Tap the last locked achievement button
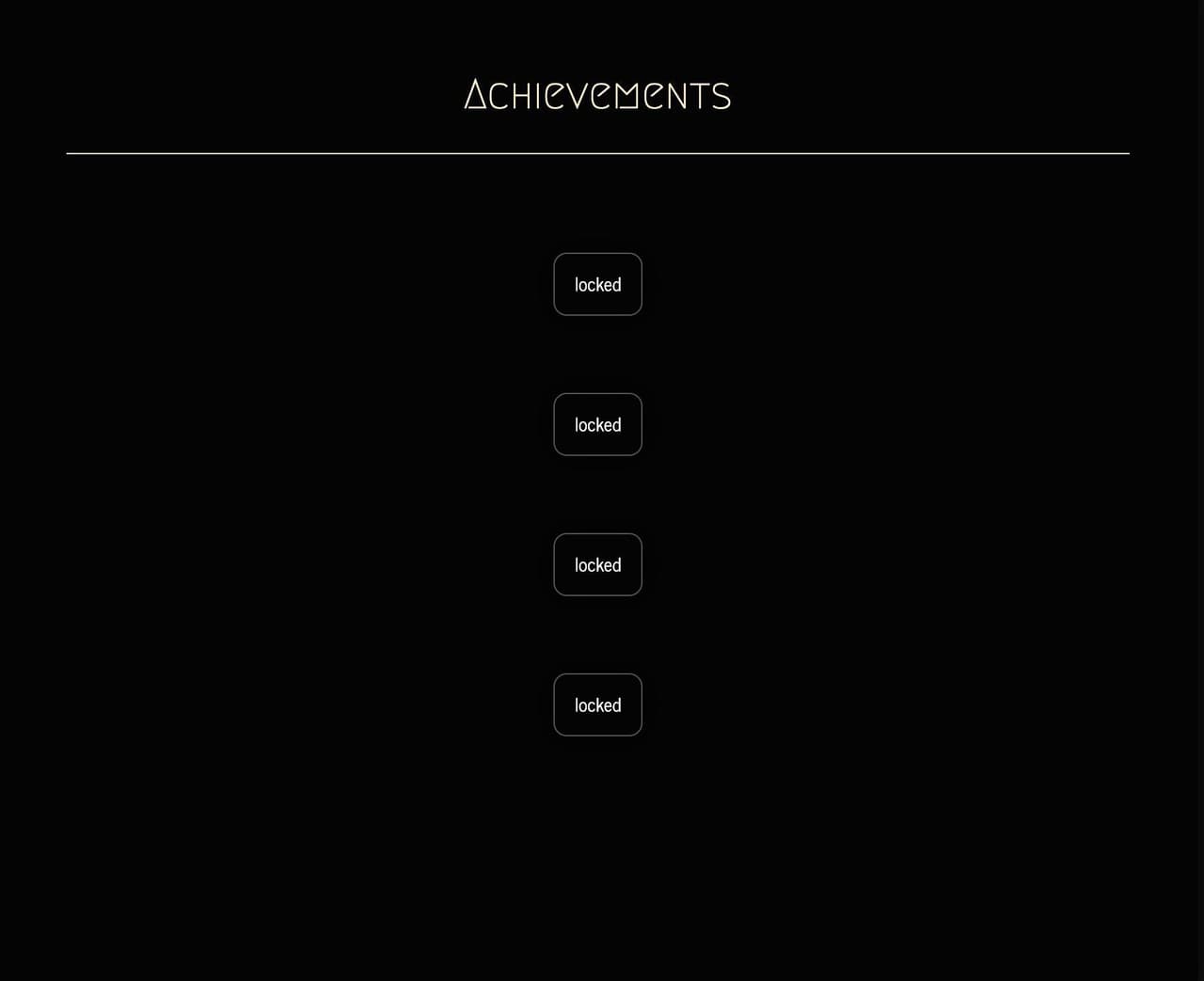The image size is (1204, 981). (x=597, y=704)
